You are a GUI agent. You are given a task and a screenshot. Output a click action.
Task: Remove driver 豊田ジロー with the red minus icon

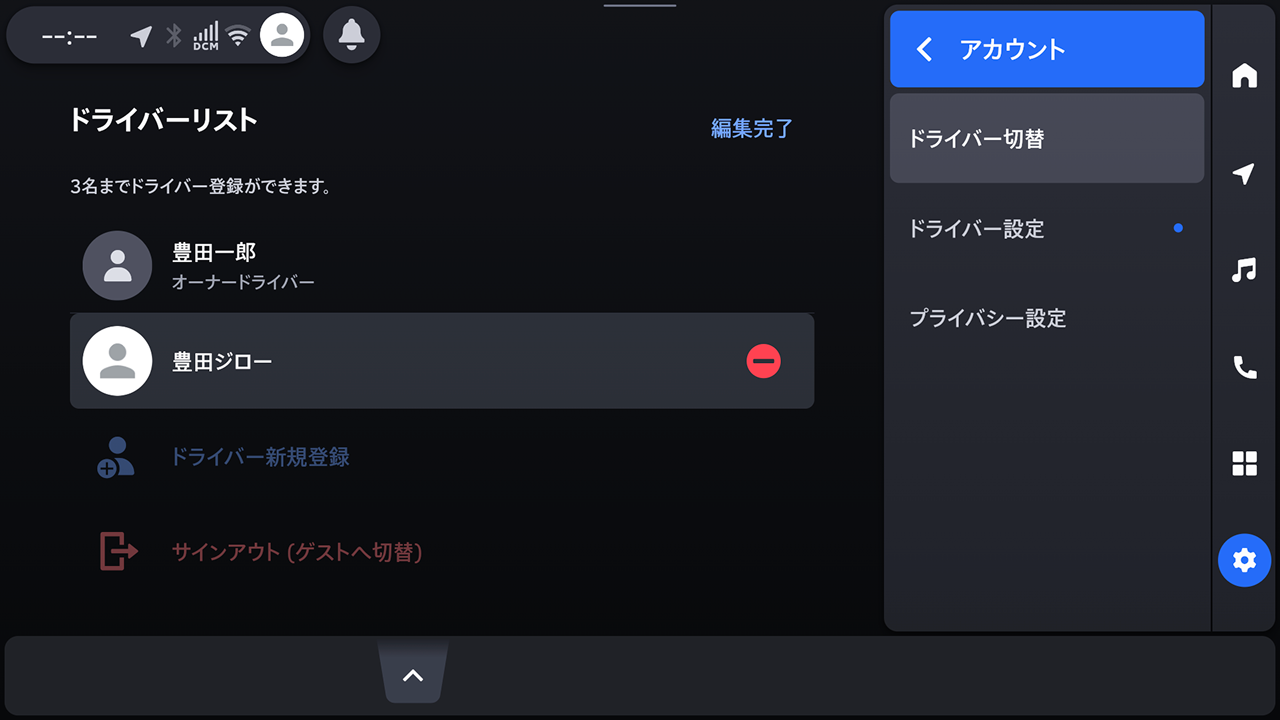pyautogui.click(x=763, y=361)
